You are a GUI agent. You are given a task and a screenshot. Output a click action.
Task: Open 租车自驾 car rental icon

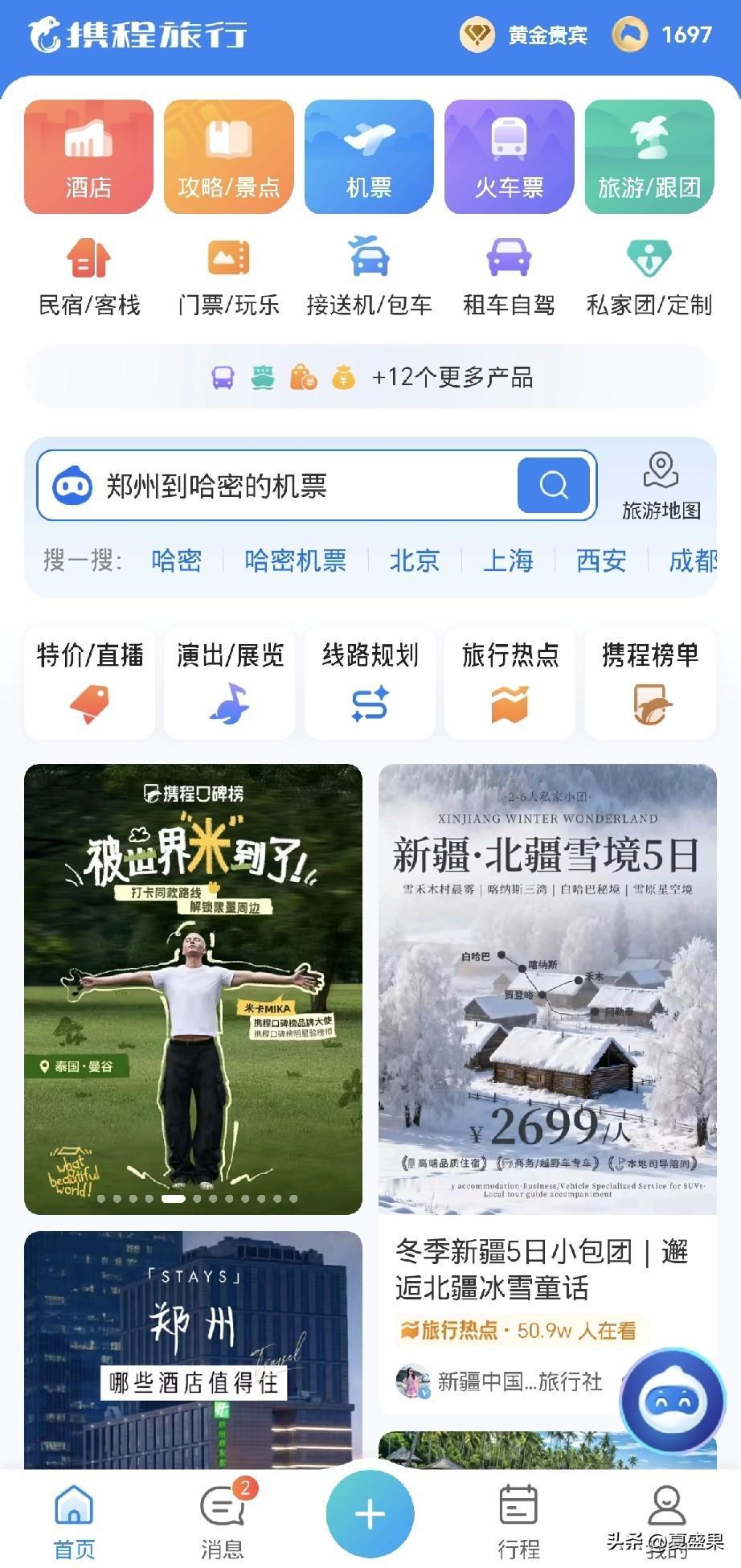510,273
